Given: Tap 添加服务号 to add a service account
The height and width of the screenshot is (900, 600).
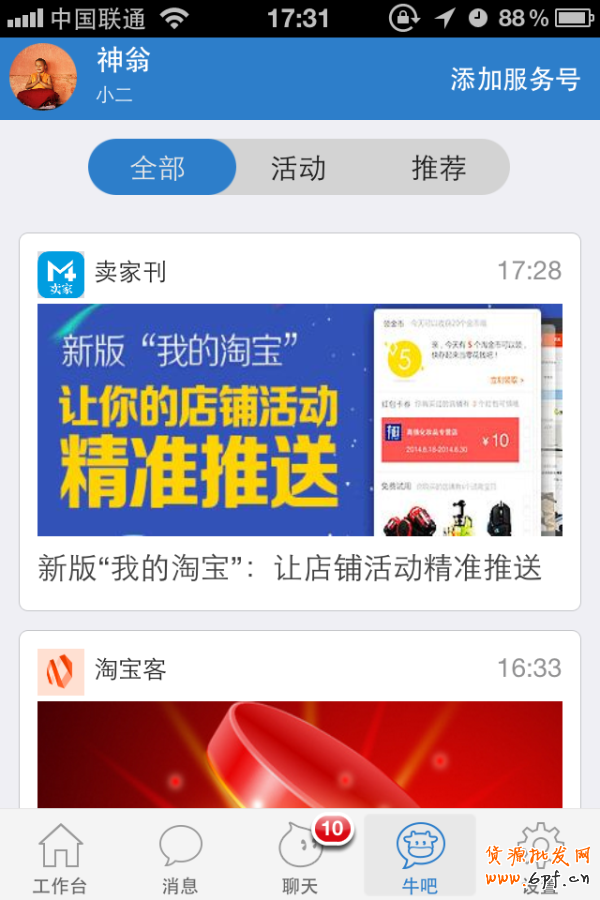Looking at the screenshot, I should pyautogui.click(x=515, y=79).
